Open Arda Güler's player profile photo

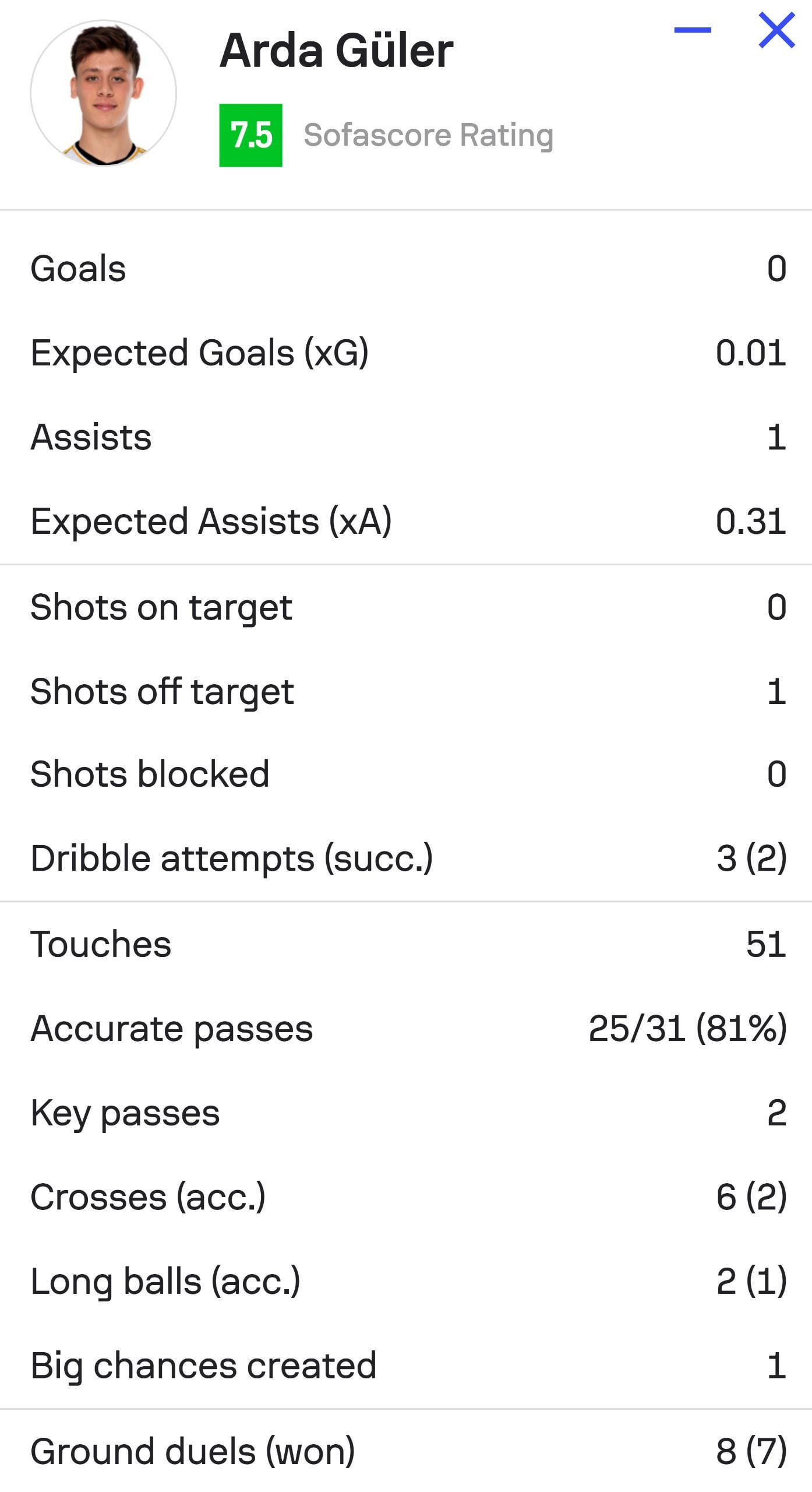[x=104, y=93]
